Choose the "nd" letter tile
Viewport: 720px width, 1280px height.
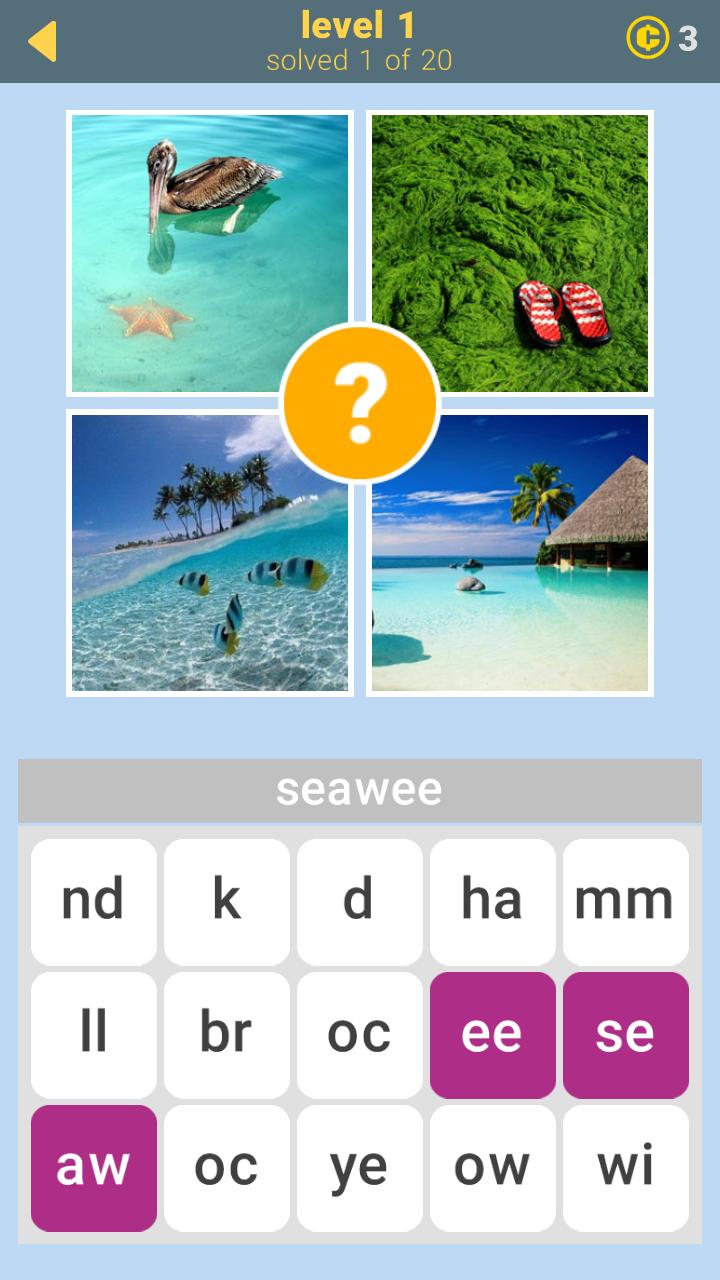94,901
